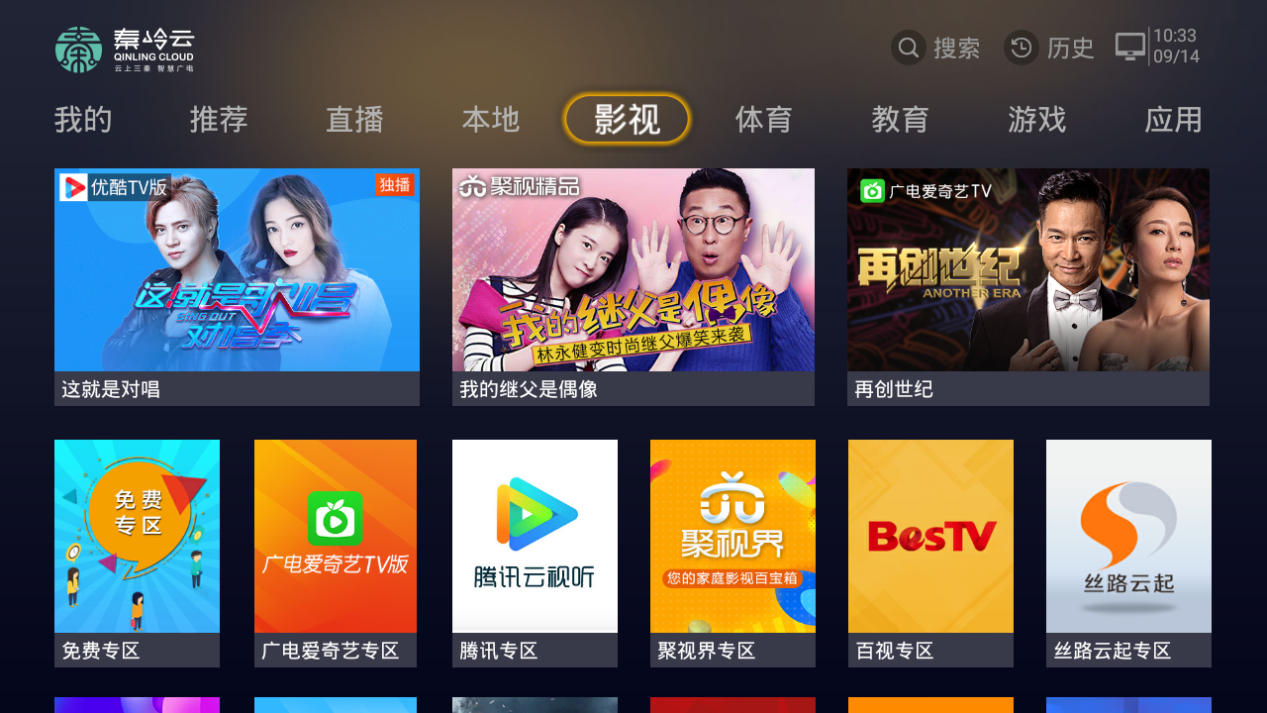Open the 丝路云起专区 tile

coord(1128,552)
